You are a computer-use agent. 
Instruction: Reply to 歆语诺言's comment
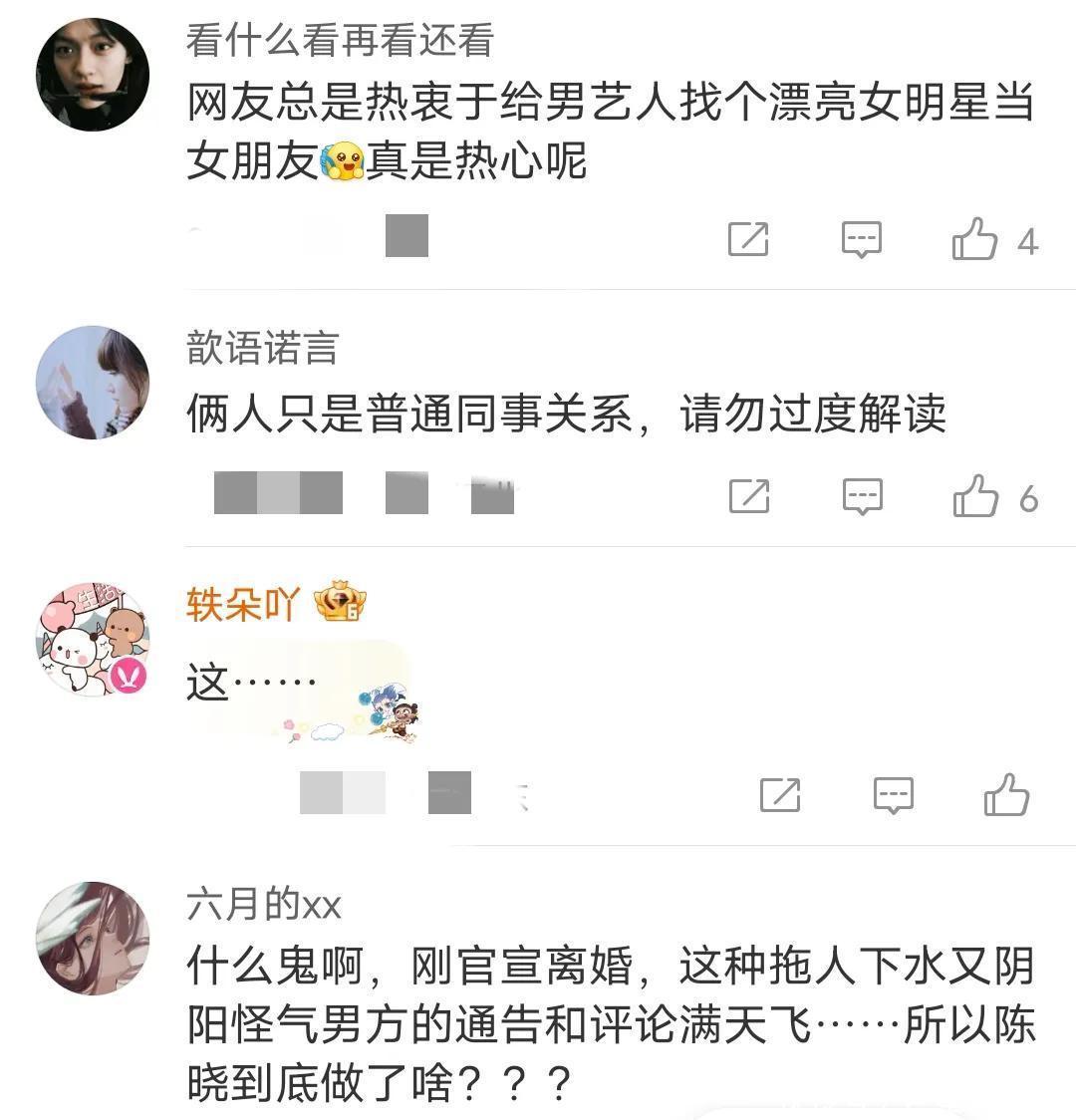tap(862, 495)
